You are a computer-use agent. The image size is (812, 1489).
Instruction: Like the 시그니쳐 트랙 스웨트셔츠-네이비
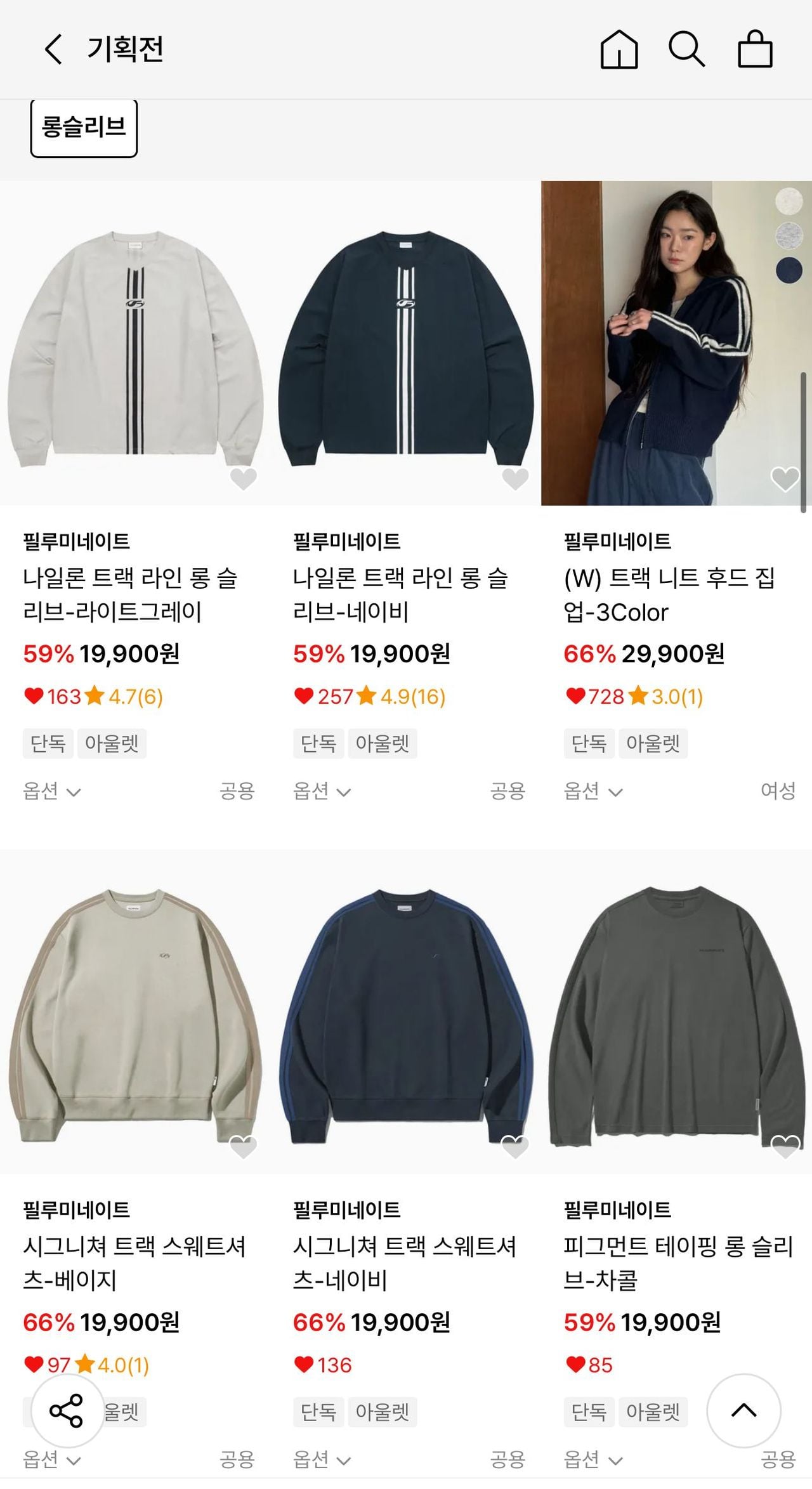click(x=514, y=1147)
